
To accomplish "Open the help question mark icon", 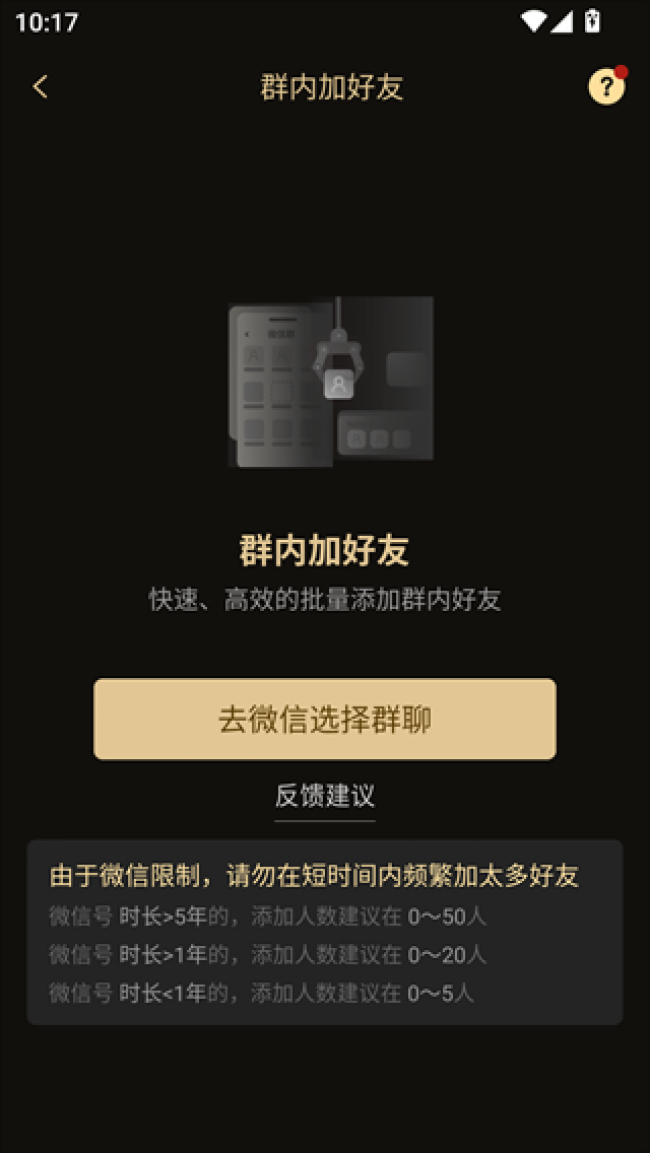I will 605,88.
